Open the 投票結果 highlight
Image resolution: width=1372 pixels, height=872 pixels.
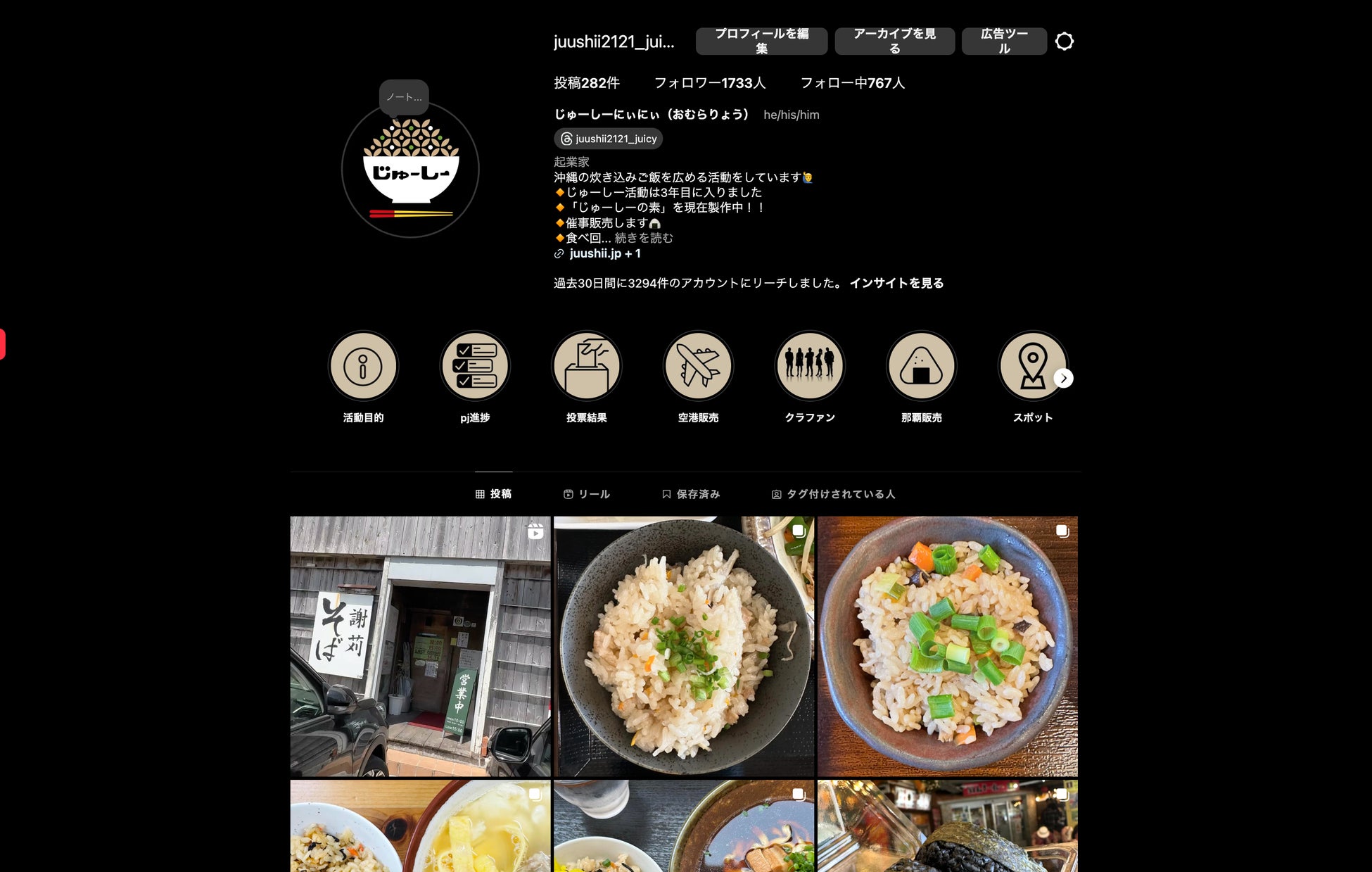click(586, 367)
